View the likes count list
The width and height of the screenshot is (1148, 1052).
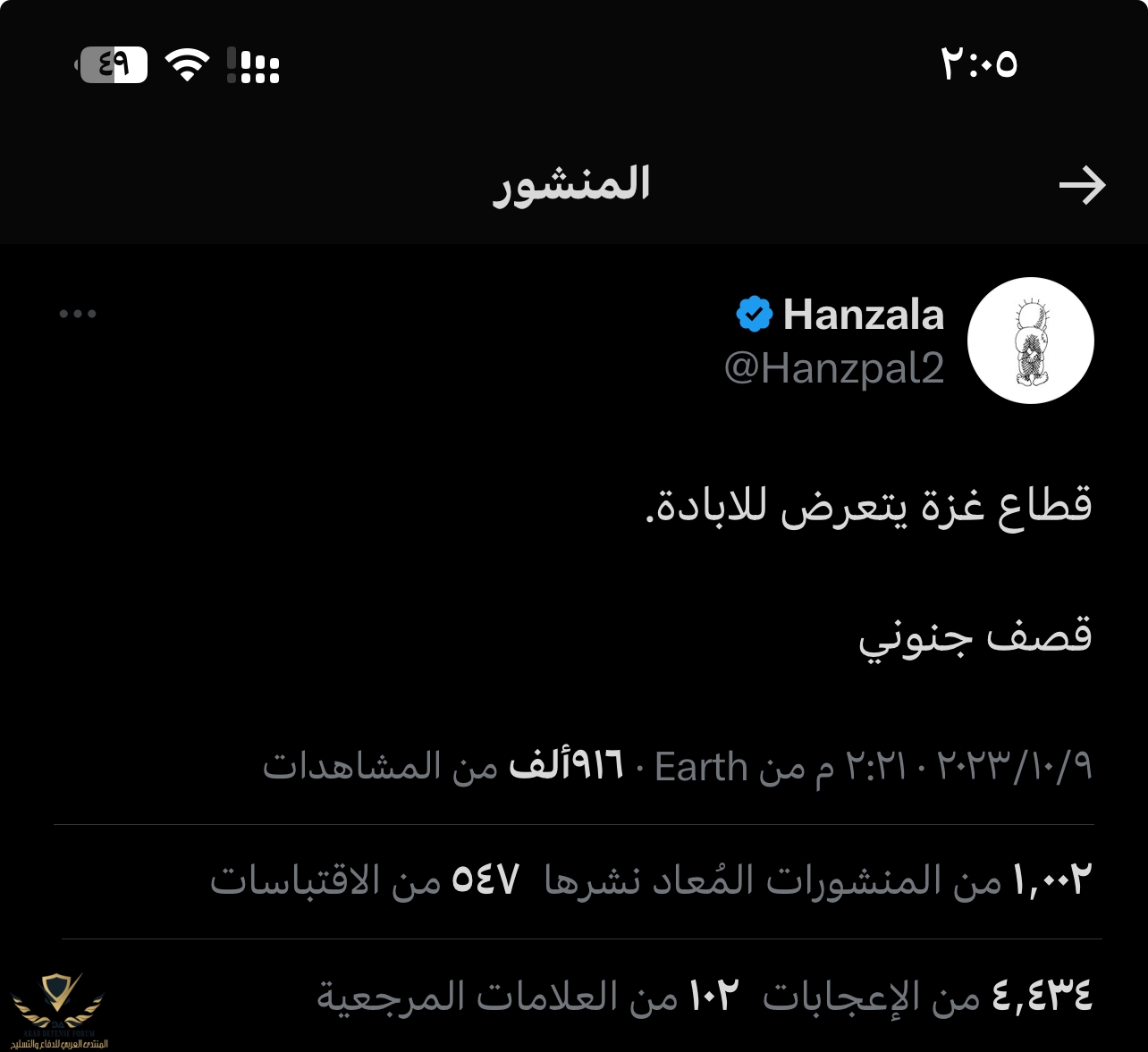[927, 996]
